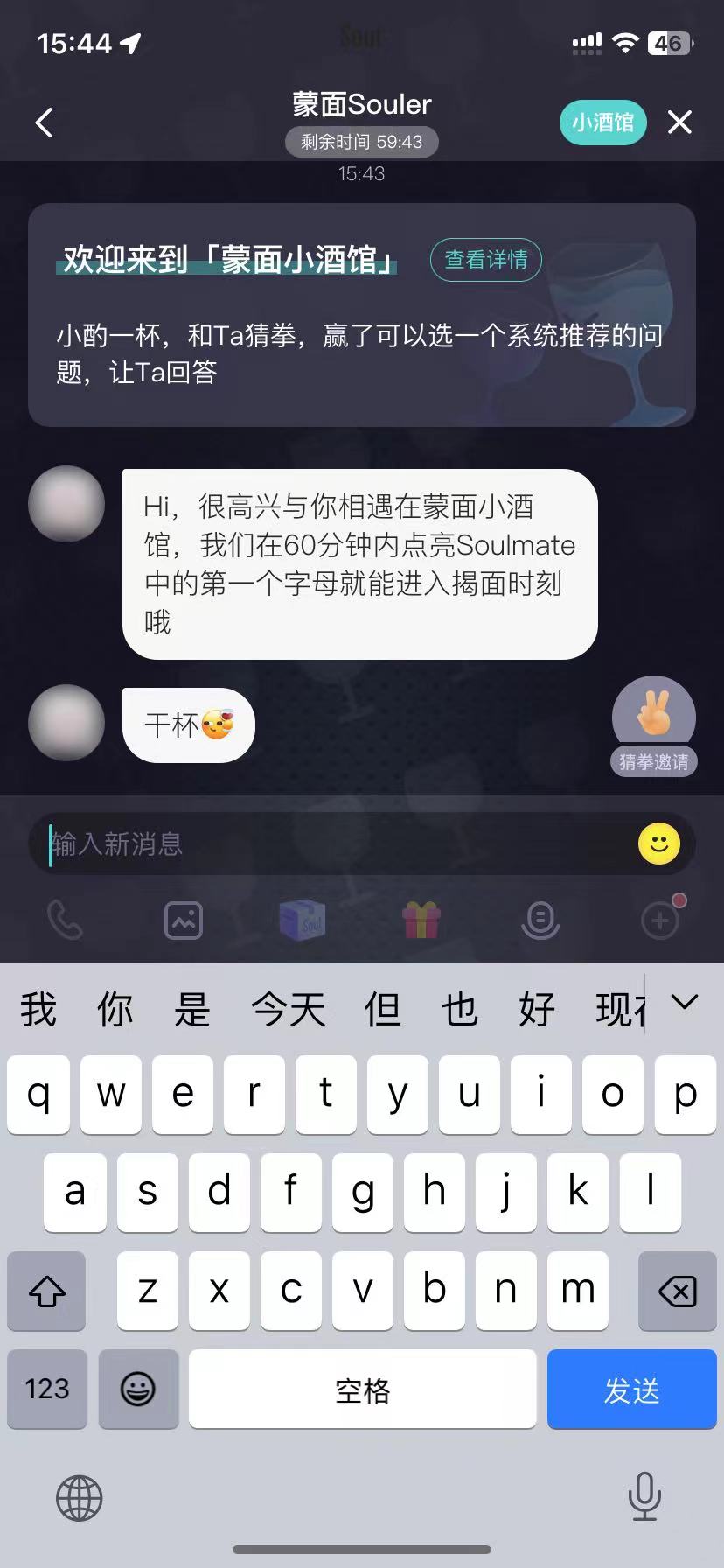Tap the 发送 key to send
The height and width of the screenshot is (1568, 724).
click(631, 1389)
